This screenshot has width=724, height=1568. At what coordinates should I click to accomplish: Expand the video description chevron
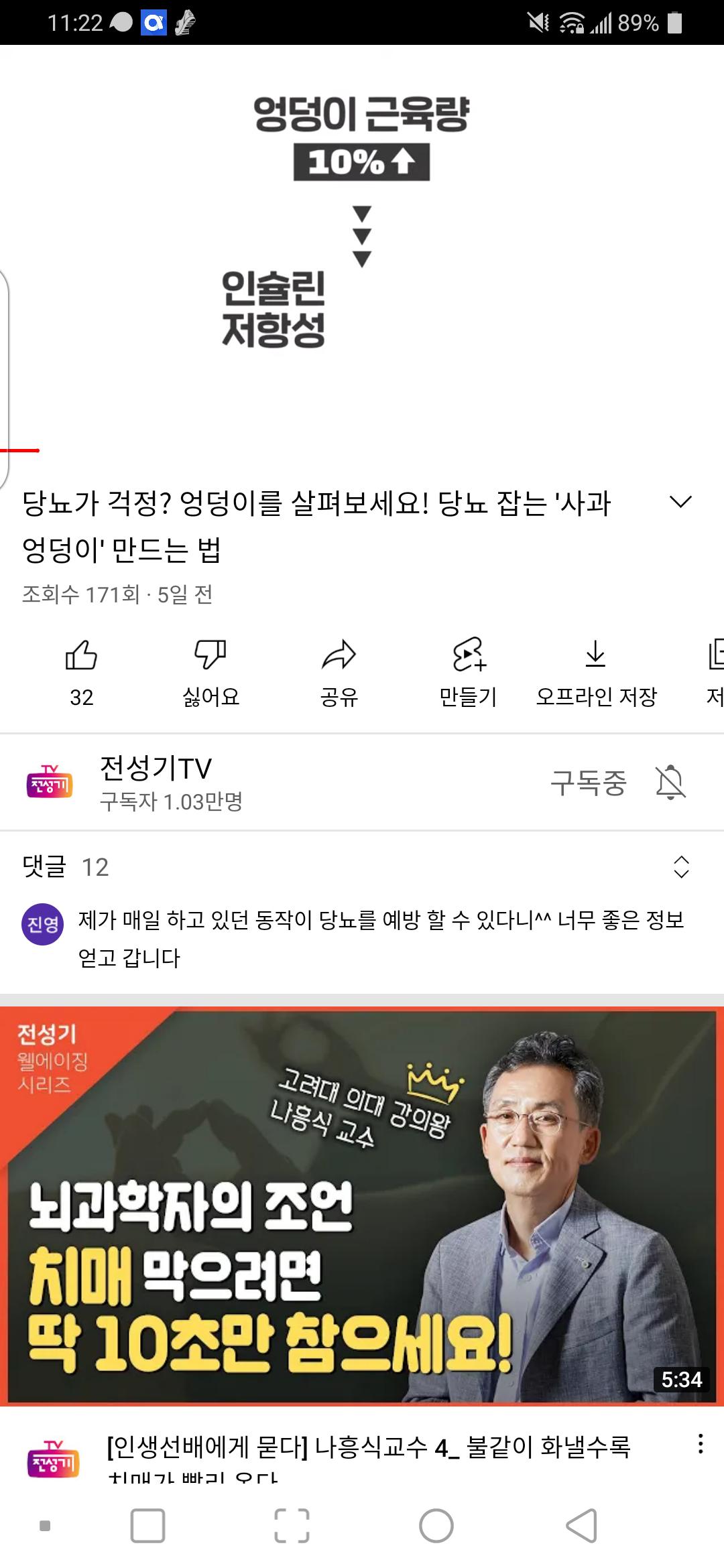click(680, 503)
